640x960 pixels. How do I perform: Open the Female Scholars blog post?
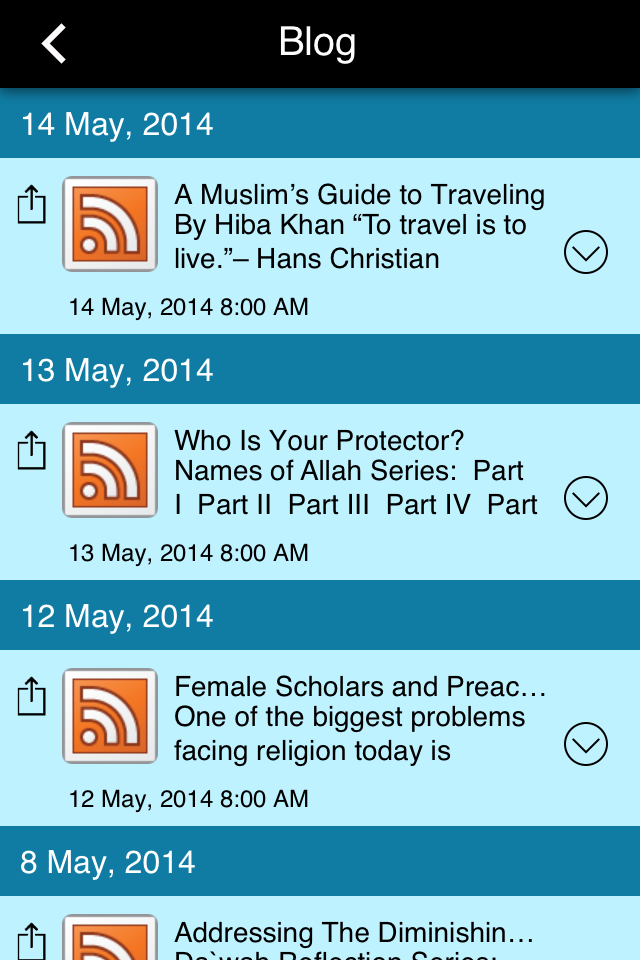(x=358, y=718)
